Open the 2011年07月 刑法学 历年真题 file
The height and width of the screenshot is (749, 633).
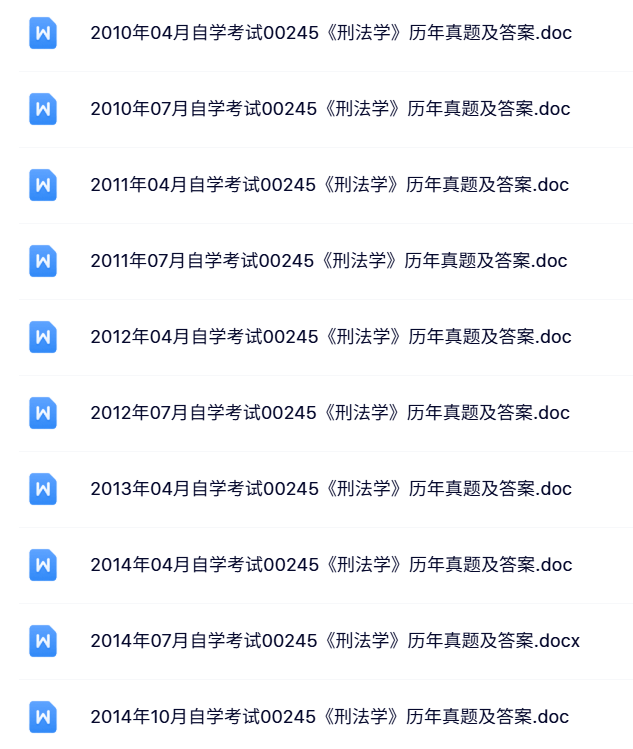[330, 261]
